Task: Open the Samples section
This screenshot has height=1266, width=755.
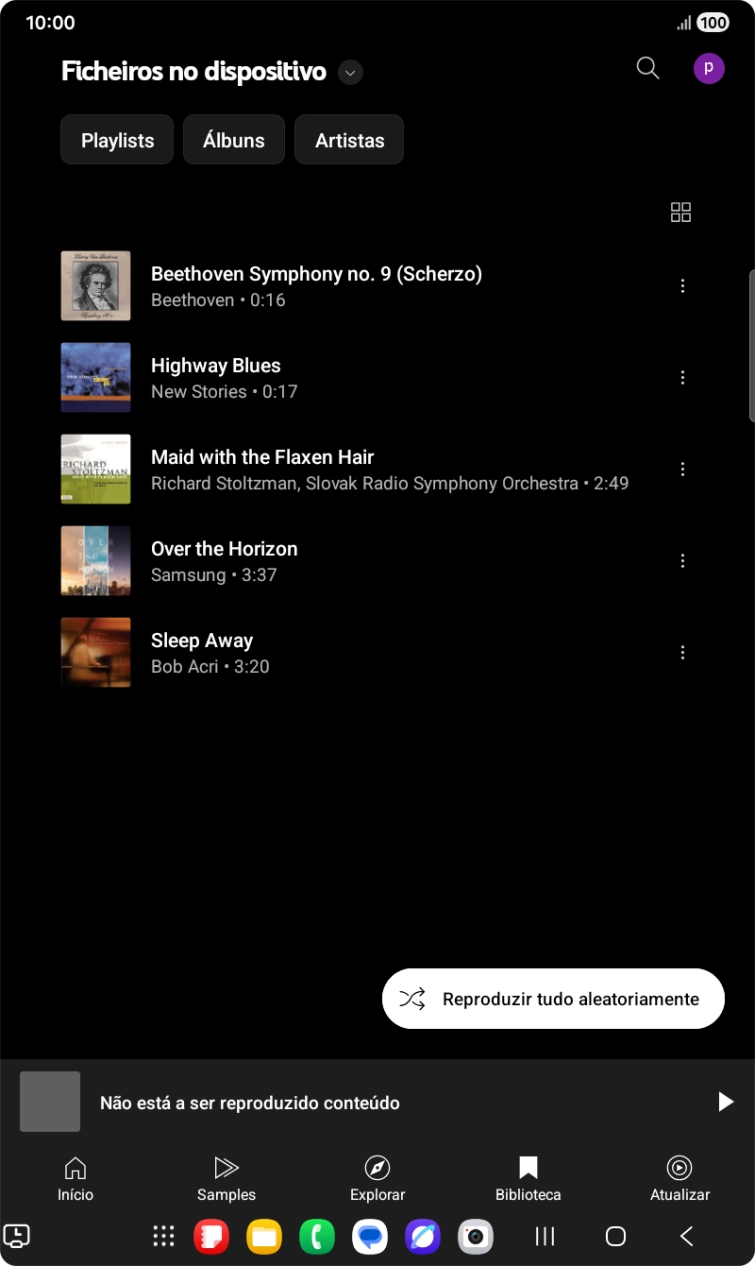Action: (226, 1177)
